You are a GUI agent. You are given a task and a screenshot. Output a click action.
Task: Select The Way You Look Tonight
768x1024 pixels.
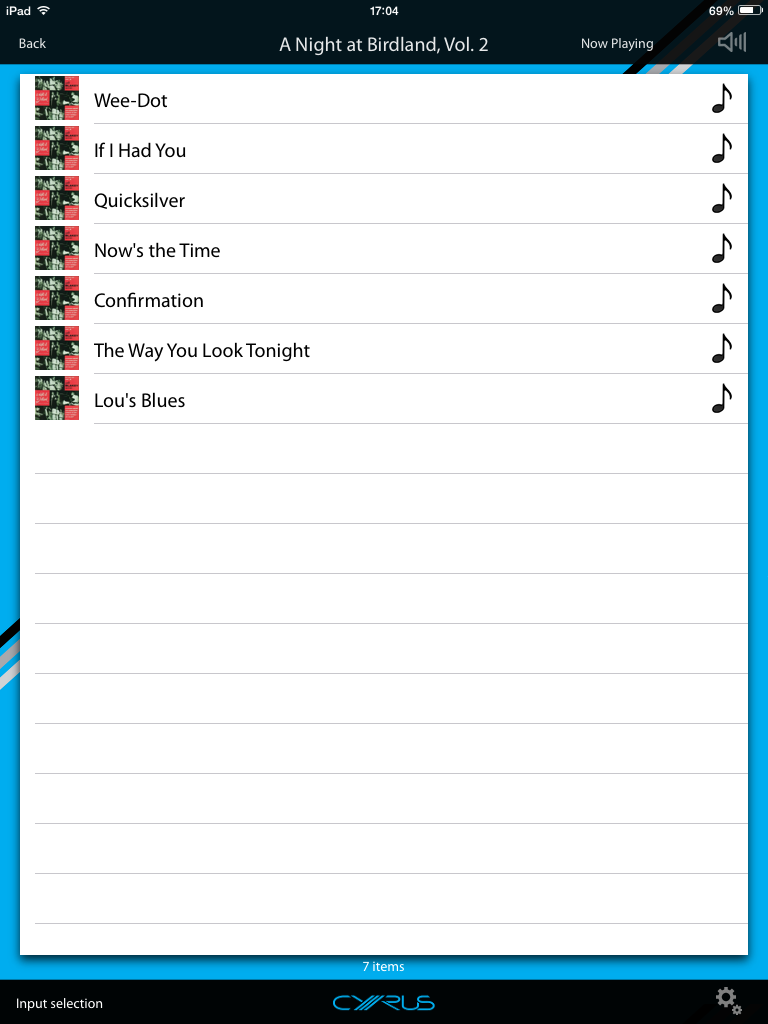[202, 350]
